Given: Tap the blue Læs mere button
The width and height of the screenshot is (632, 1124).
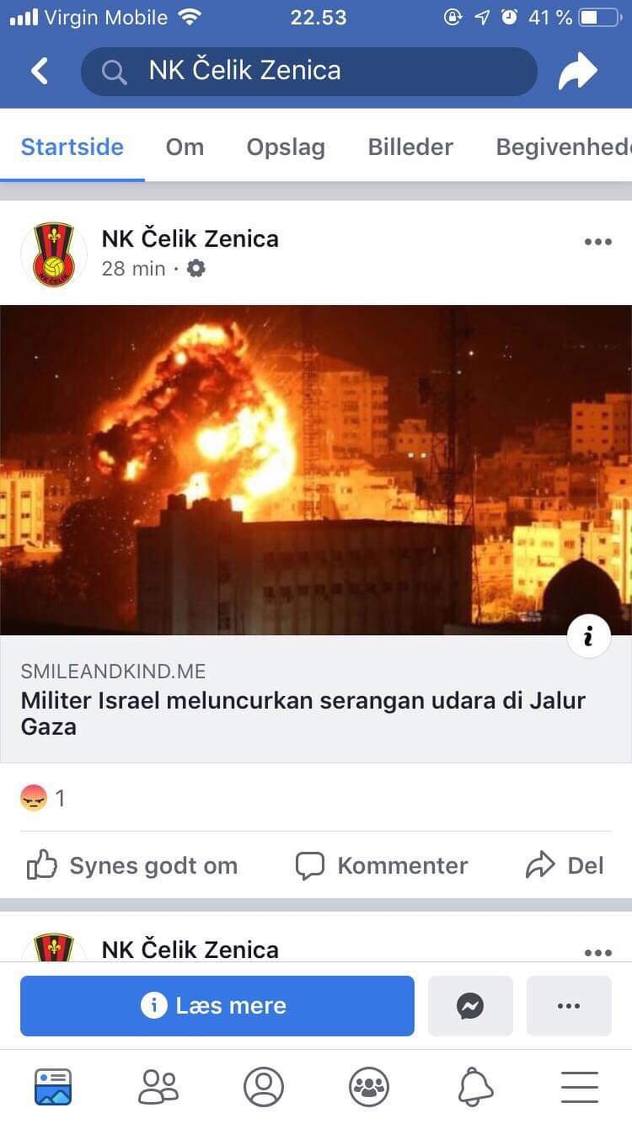Looking at the screenshot, I should tap(217, 1006).
